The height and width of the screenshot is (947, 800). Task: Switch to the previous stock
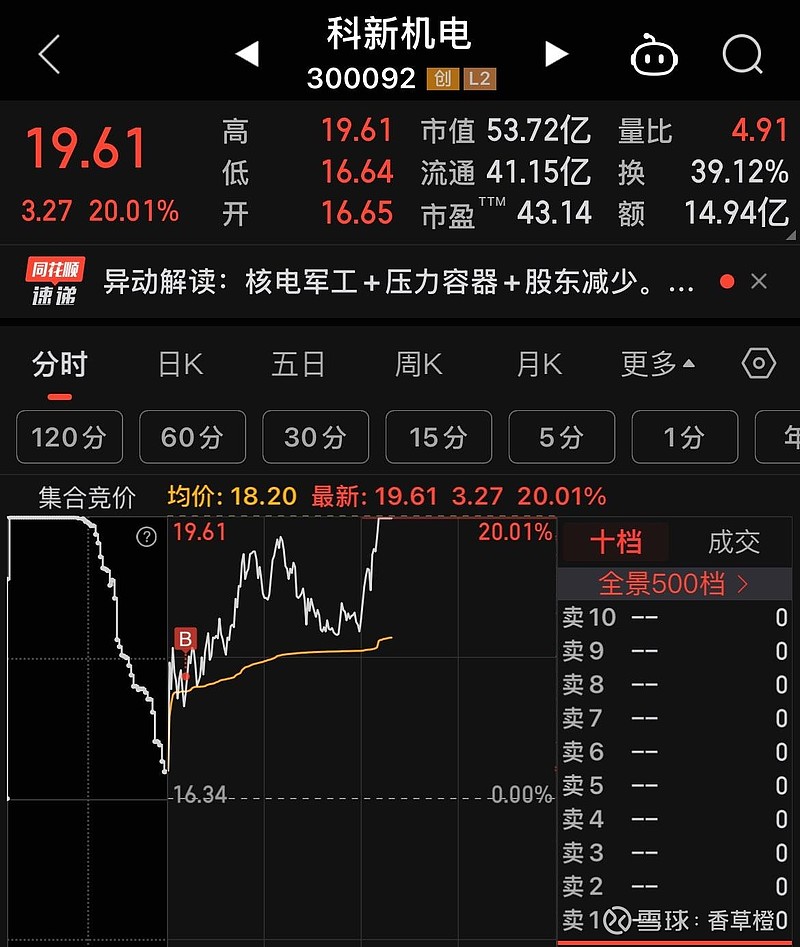[x=247, y=54]
